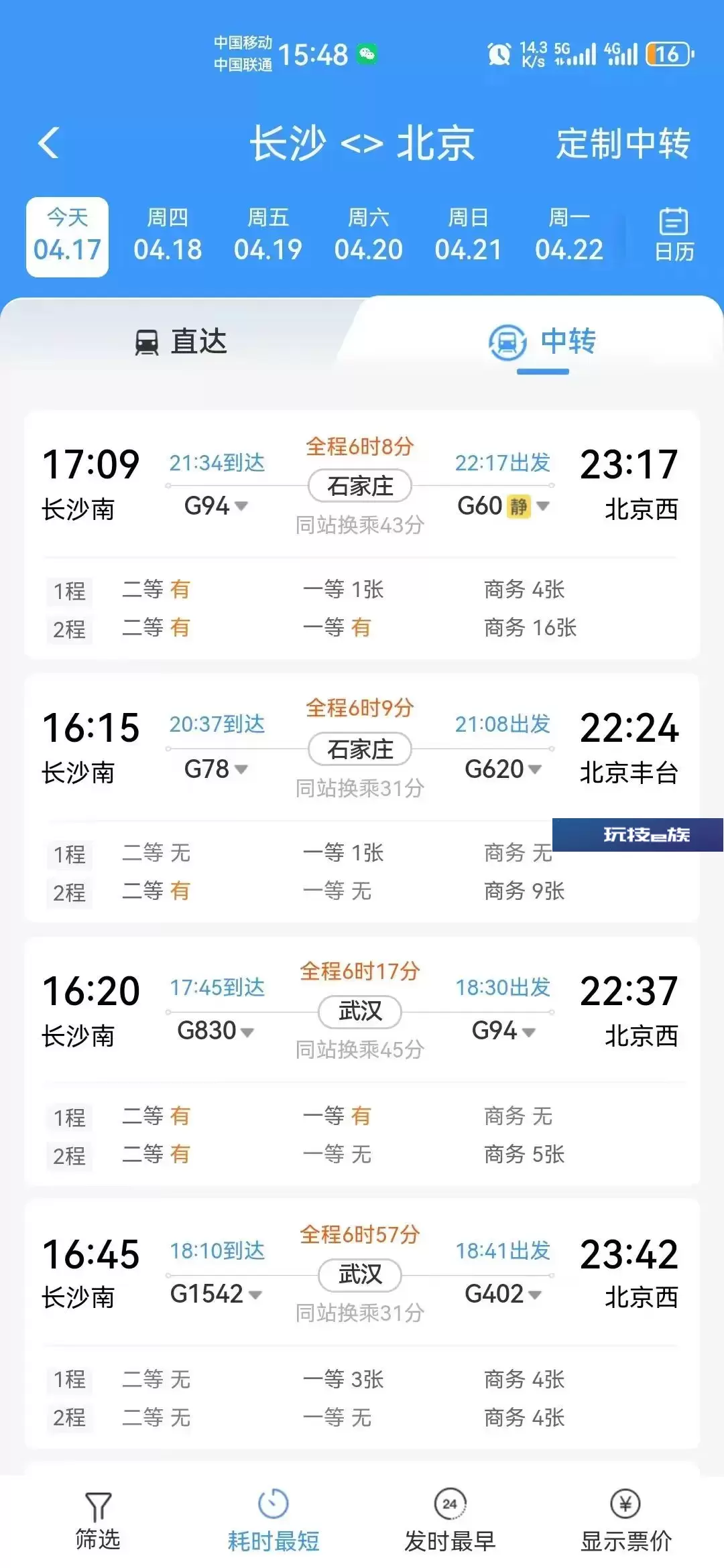This screenshot has width=724, height=1568.
Task: Open 定制中转 custom transfer option
Action: pyautogui.click(x=623, y=143)
